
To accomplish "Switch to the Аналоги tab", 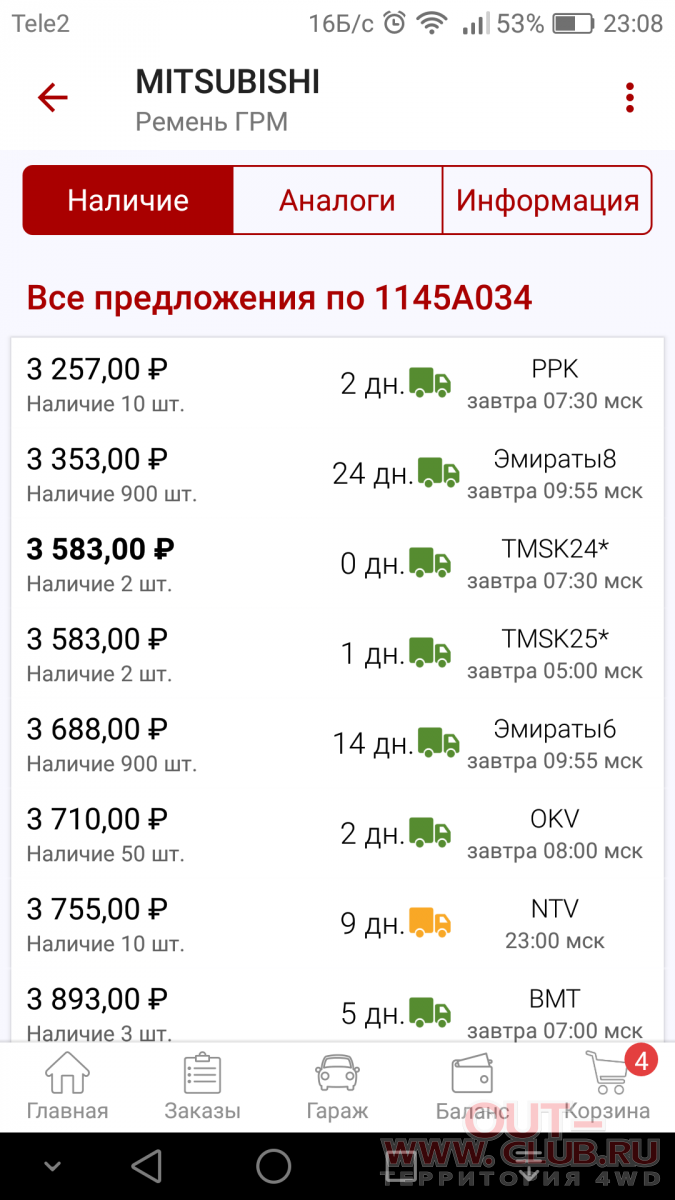I will pos(337,201).
